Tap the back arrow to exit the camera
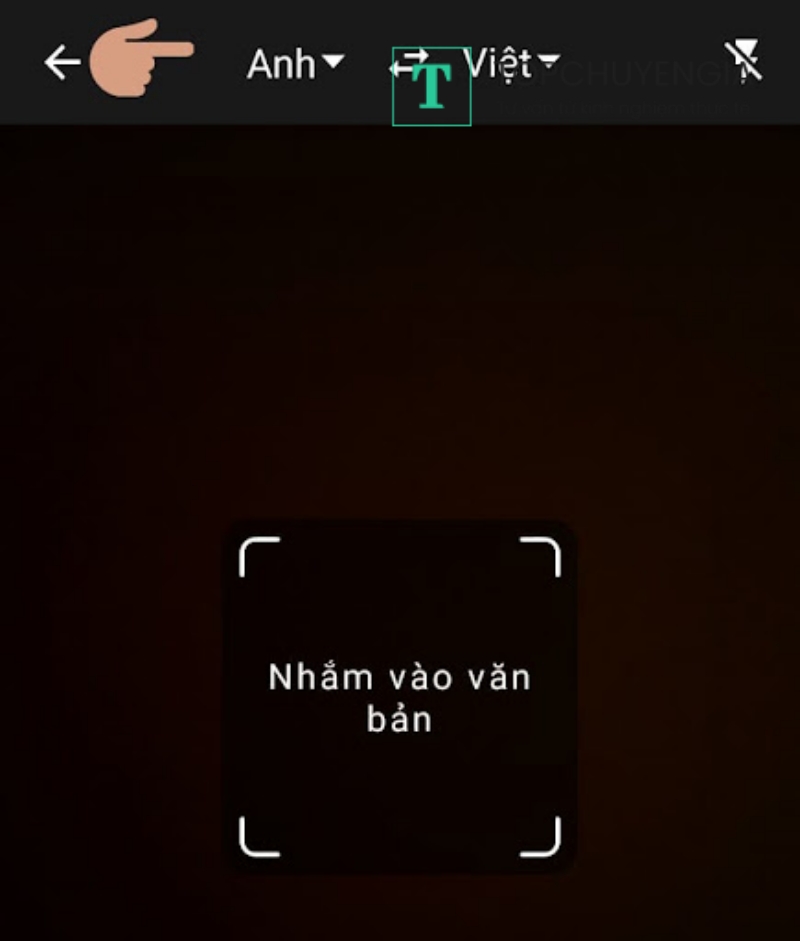This screenshot has height=941, width=800. 62,63
